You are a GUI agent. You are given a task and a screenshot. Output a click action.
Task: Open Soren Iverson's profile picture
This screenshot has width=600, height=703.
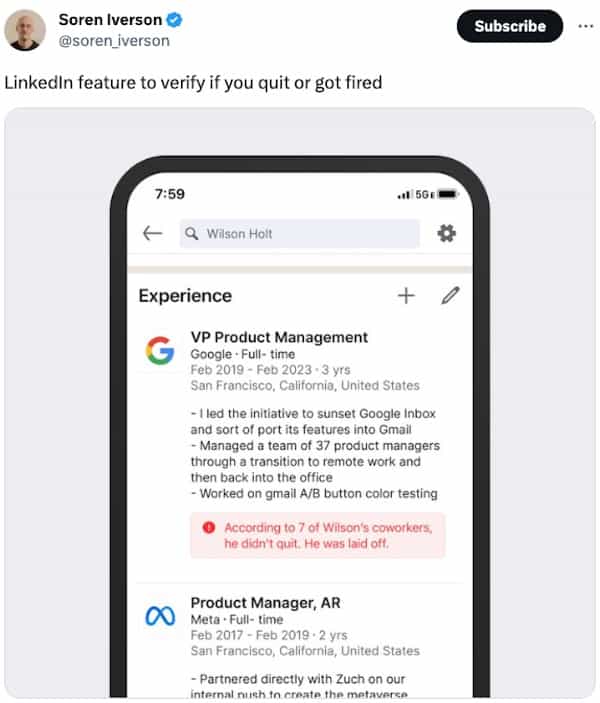pos(24,30)
